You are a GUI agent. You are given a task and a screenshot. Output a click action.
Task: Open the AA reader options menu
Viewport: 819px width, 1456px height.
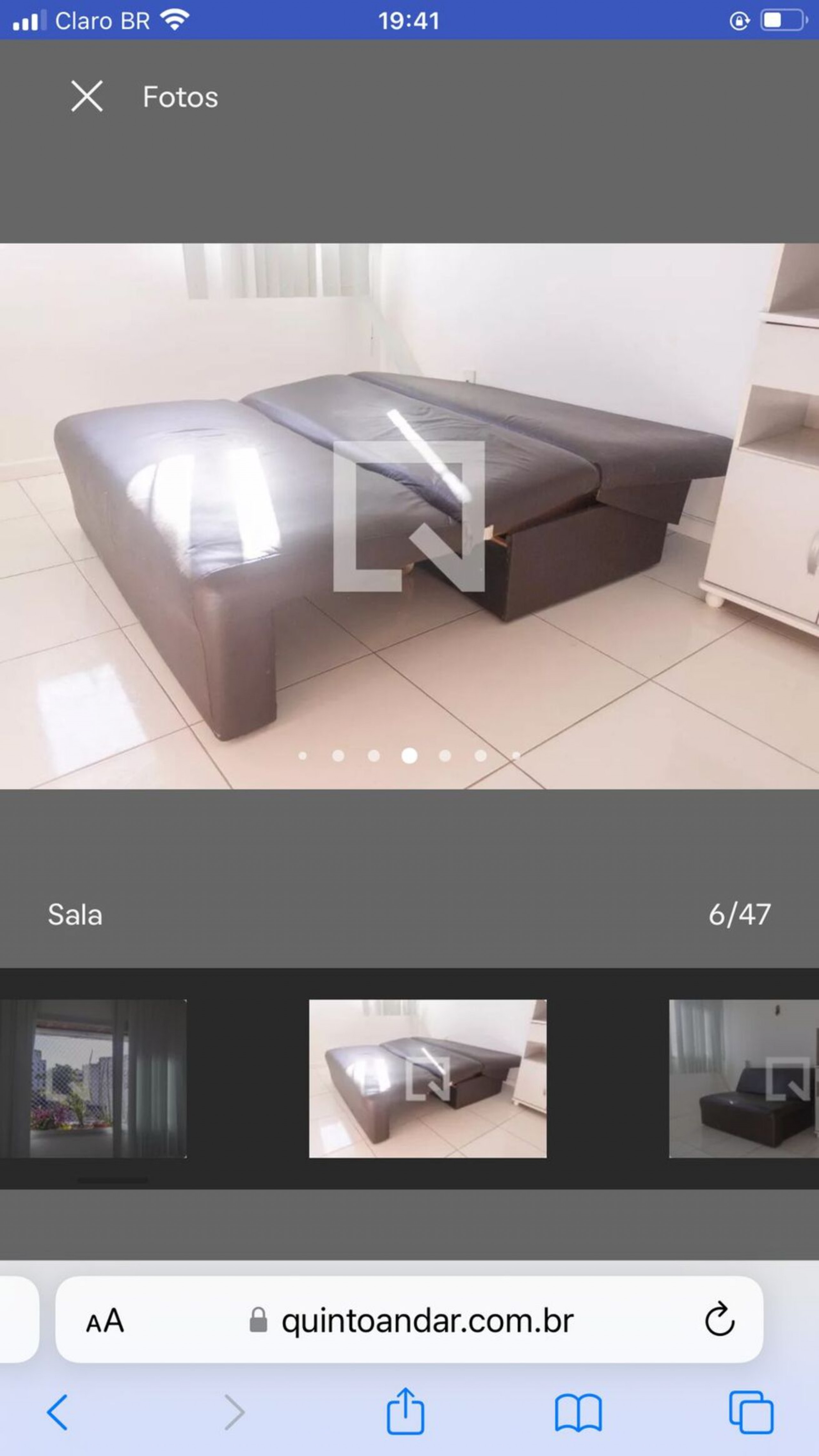pos(105,1321)
